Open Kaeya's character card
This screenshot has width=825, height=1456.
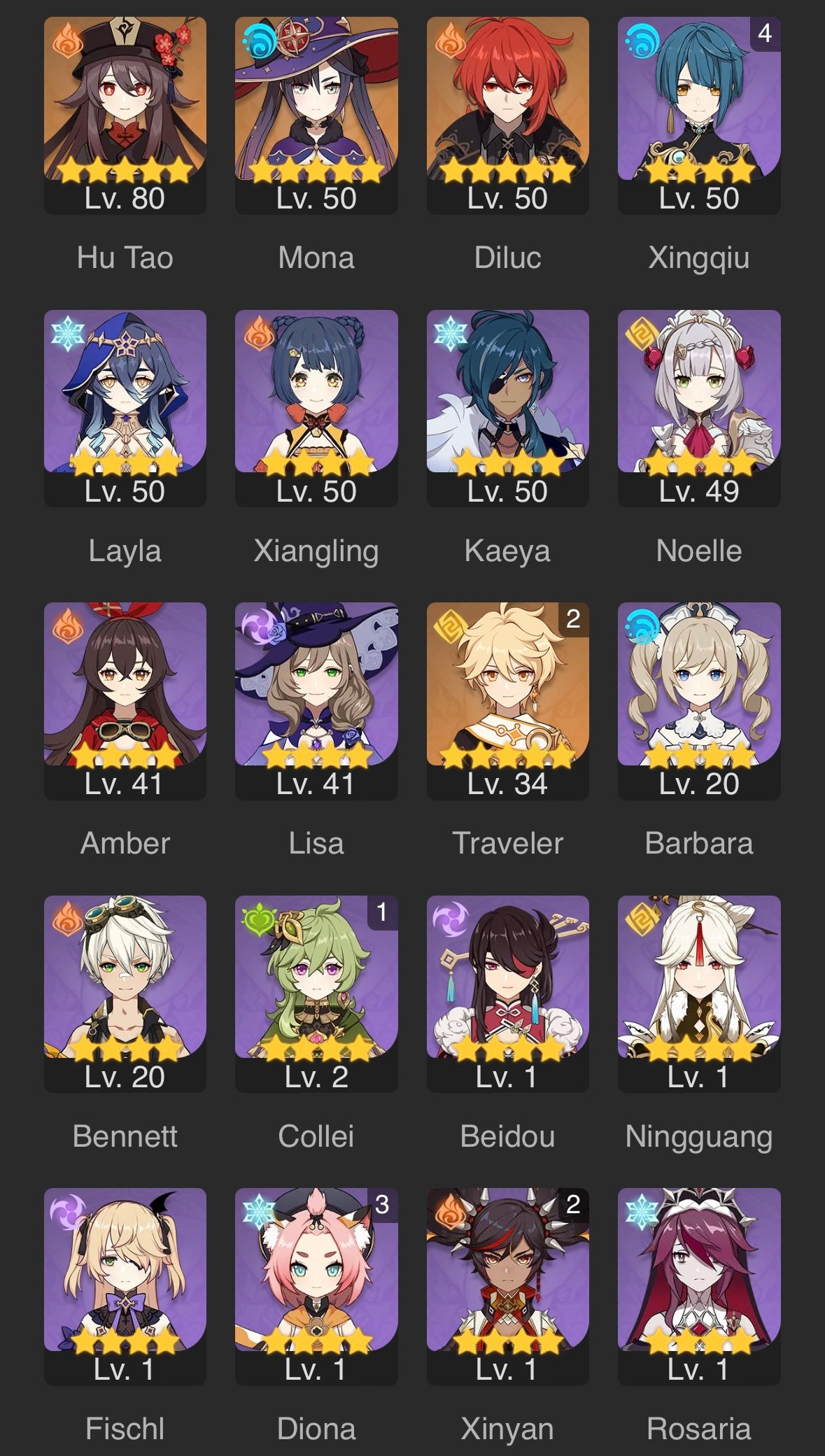(506, 399)
